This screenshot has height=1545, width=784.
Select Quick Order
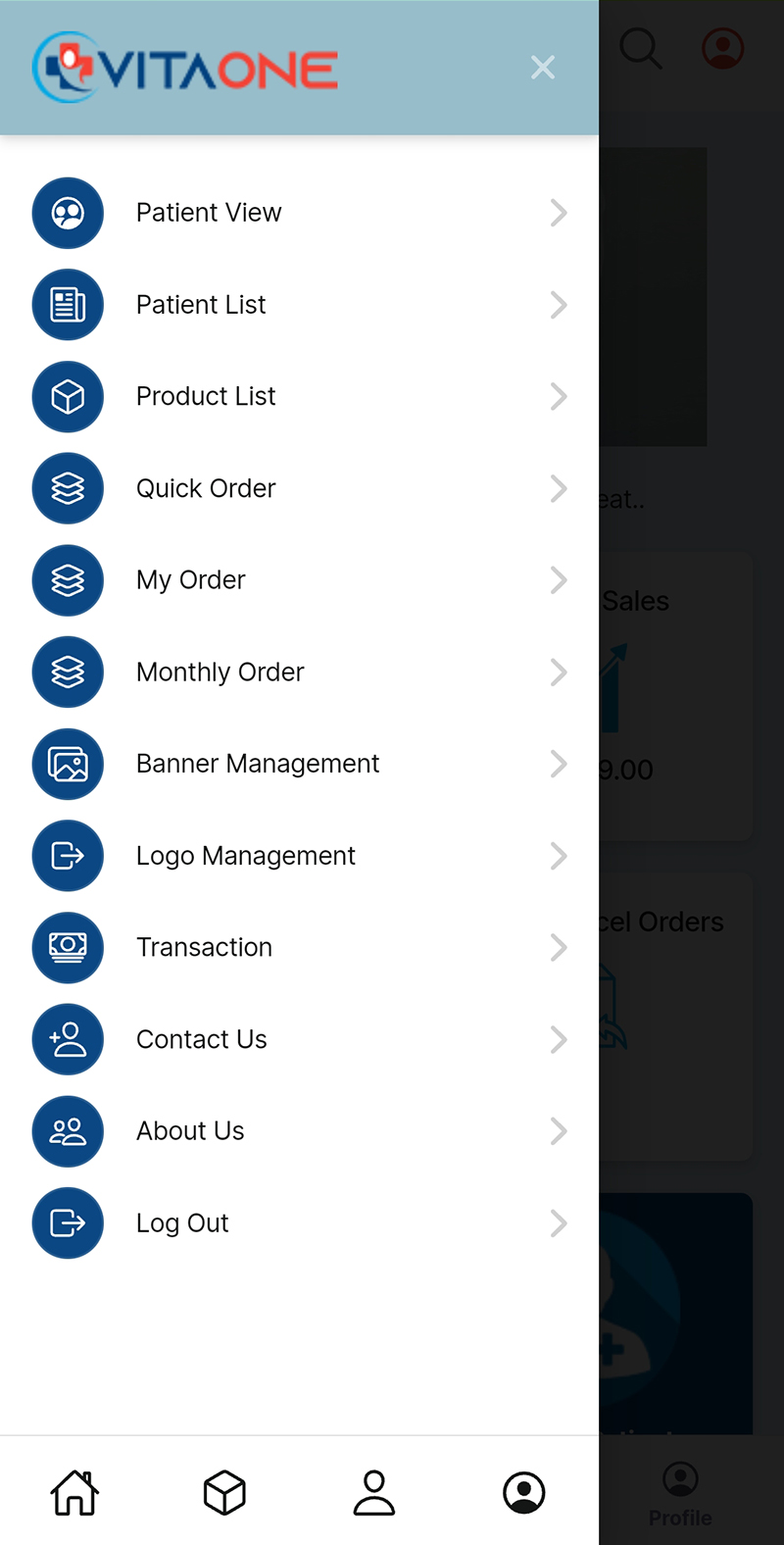point(300,488)
